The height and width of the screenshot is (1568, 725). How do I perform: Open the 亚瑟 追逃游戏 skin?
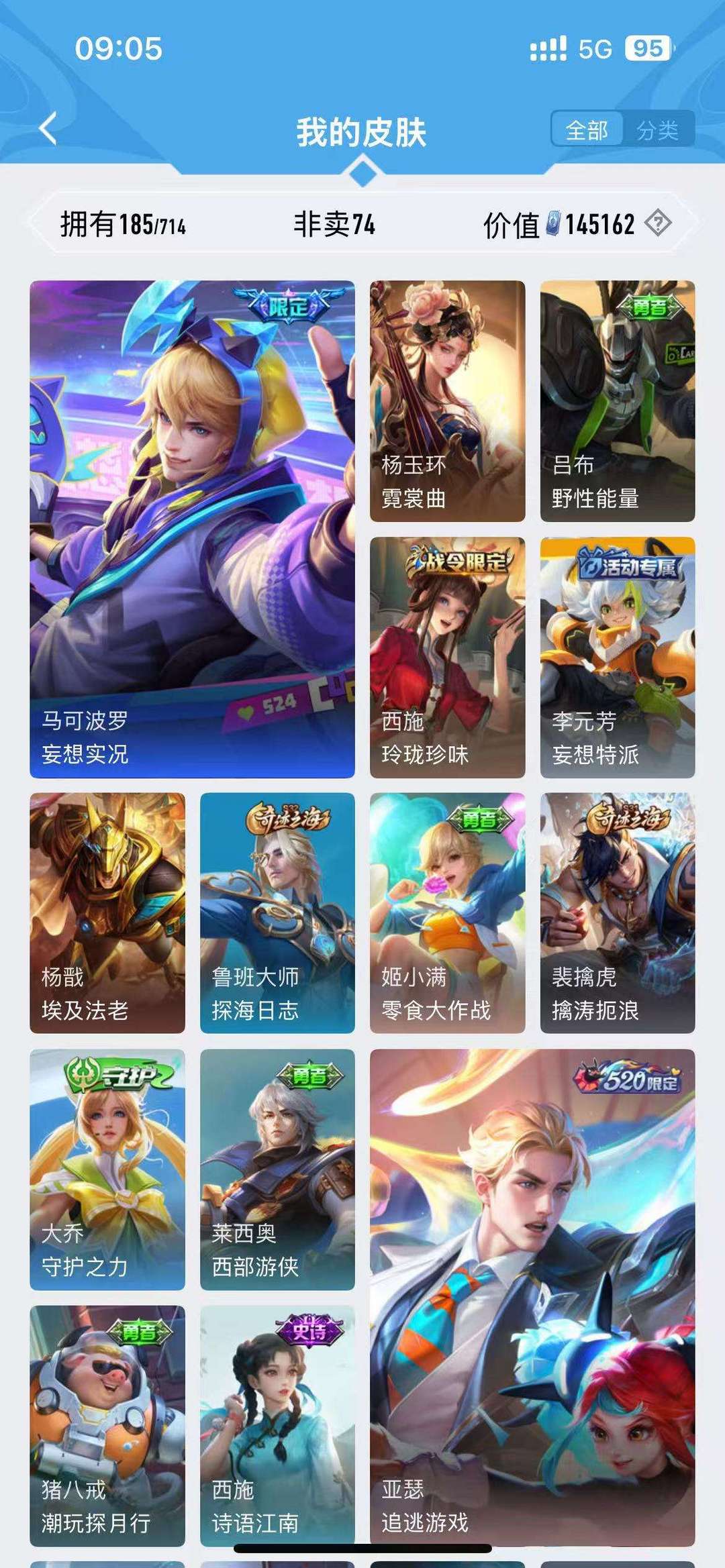click(532, 1298)
